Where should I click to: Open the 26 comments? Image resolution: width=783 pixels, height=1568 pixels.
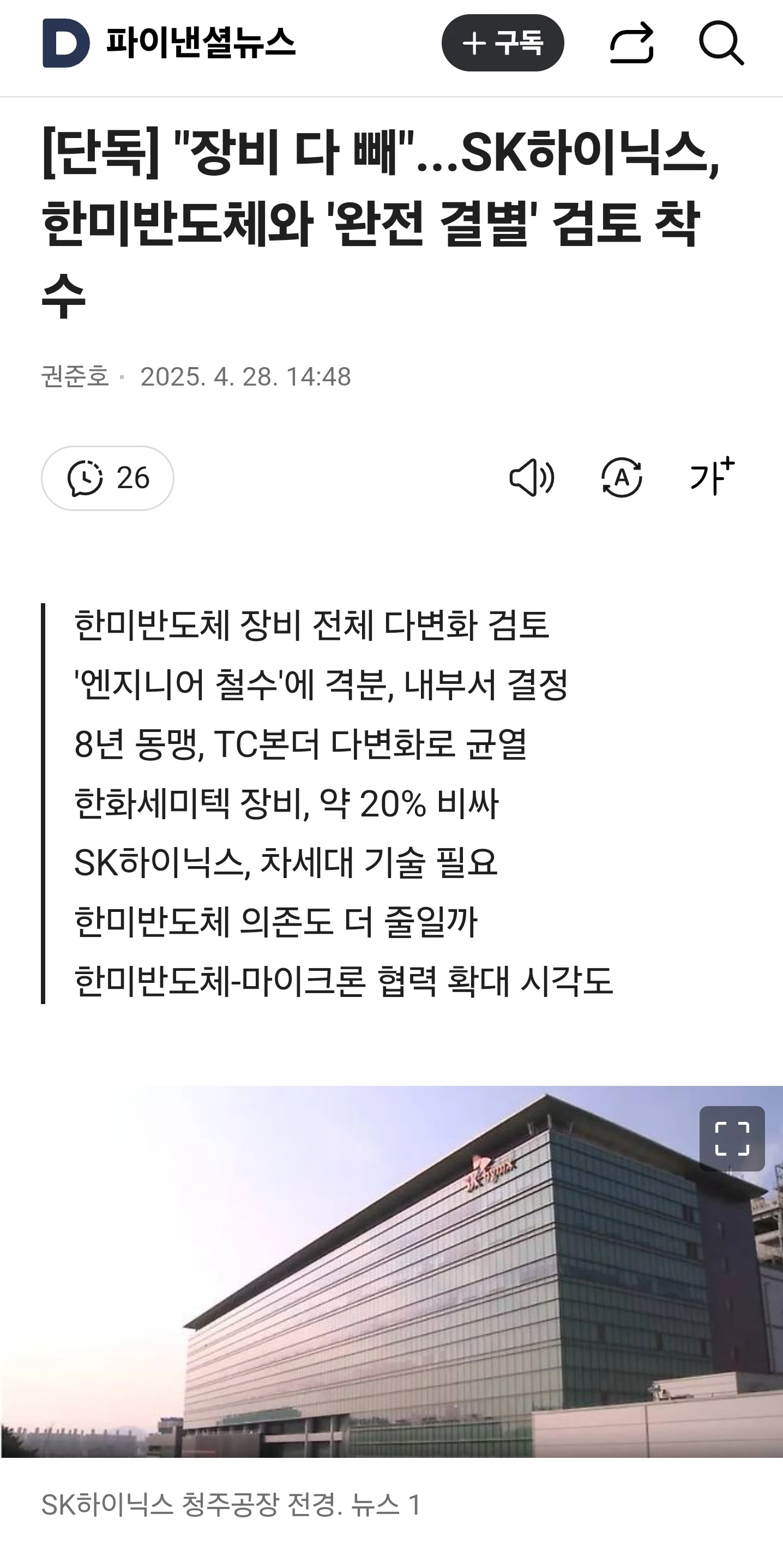(107, 478)
